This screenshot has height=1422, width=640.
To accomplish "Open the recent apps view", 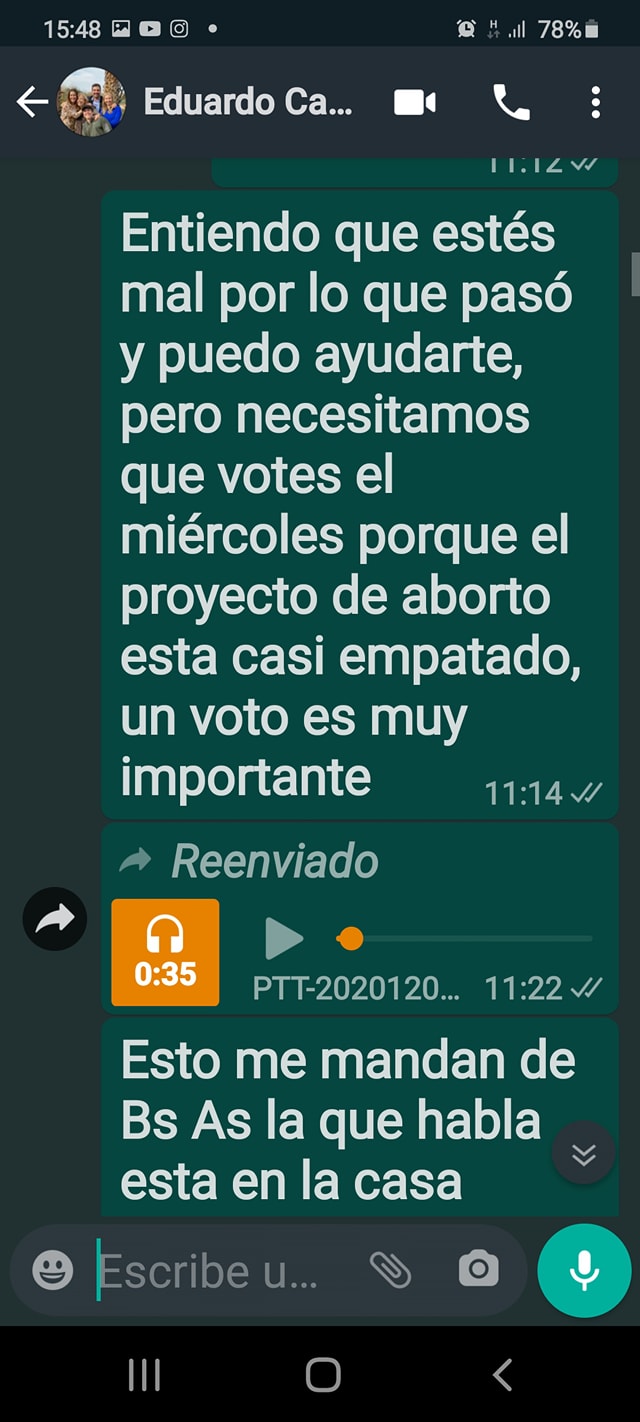I will [x=144, y=1374].
